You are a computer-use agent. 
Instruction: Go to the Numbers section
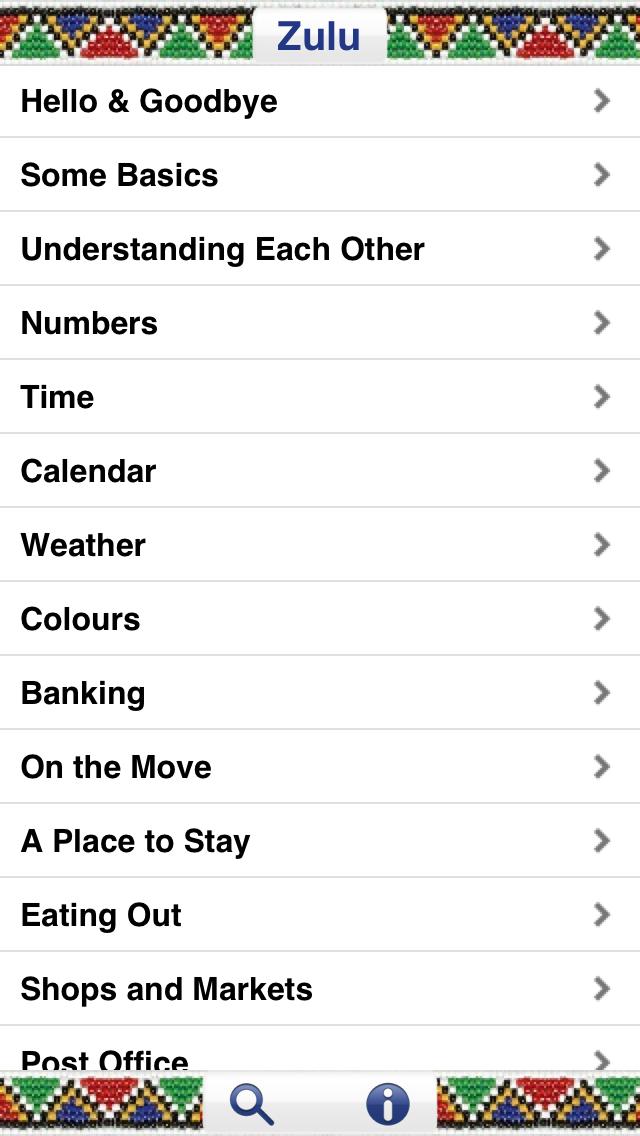[320, 323]
